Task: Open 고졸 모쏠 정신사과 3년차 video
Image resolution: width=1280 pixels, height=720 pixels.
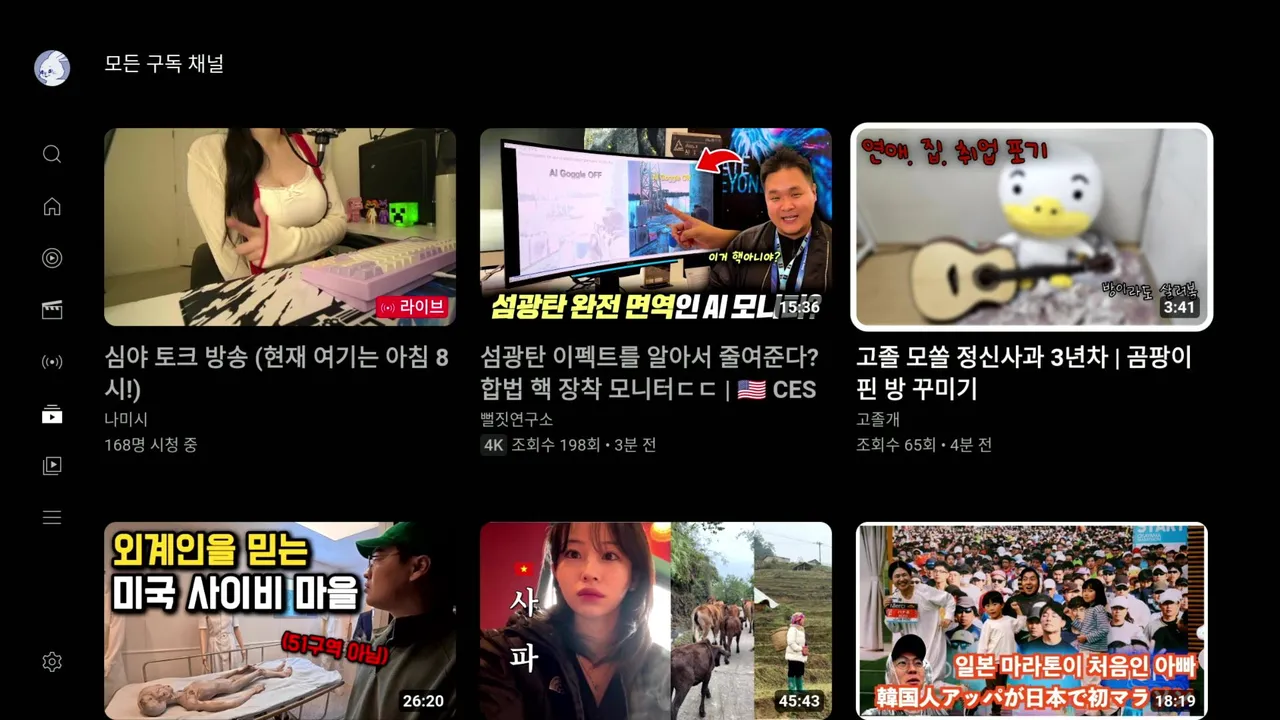Action: tap(1031, 227)
